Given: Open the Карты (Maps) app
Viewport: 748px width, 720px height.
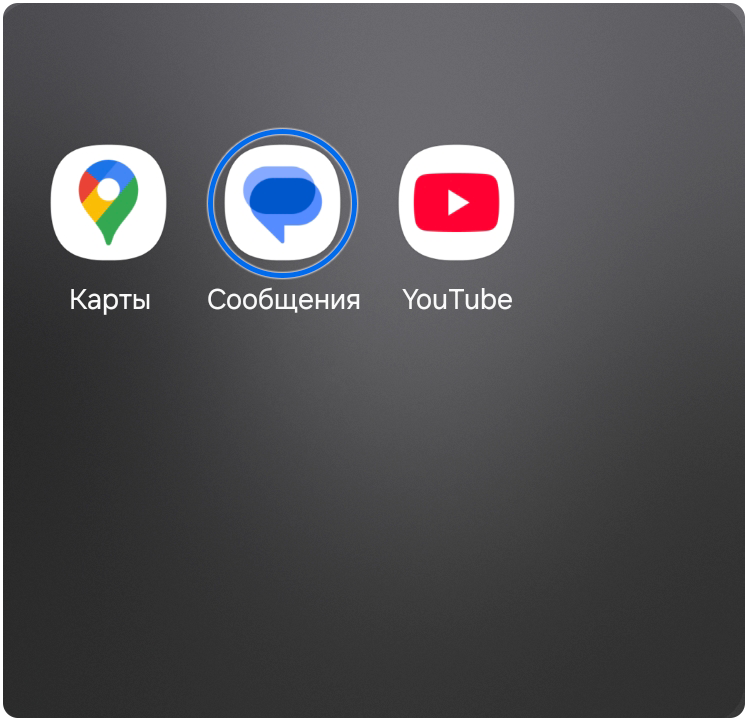Looking at the screenshot, I should click(x=108, y=203).
